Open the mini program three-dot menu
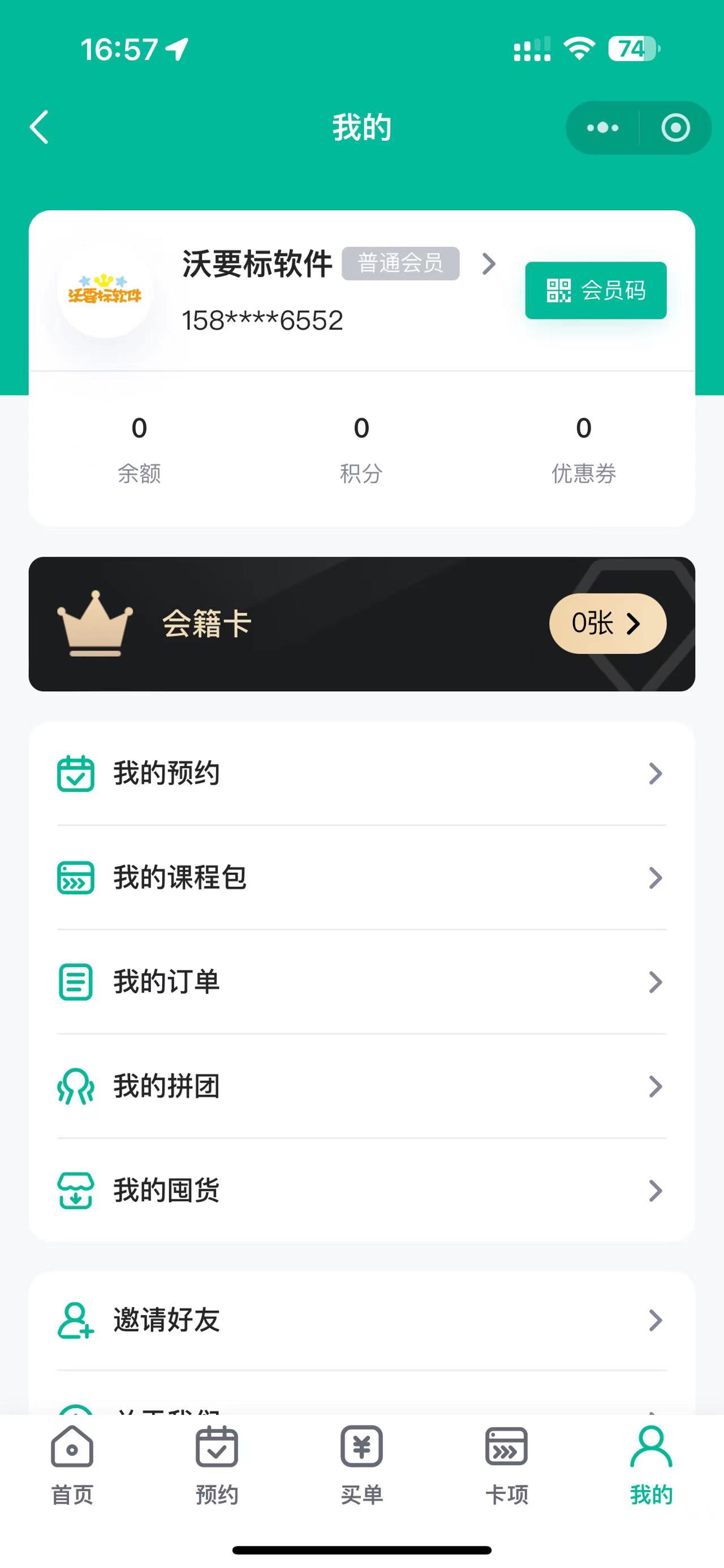Screen dimensions: 724x1568 click(x=602, y=128)
